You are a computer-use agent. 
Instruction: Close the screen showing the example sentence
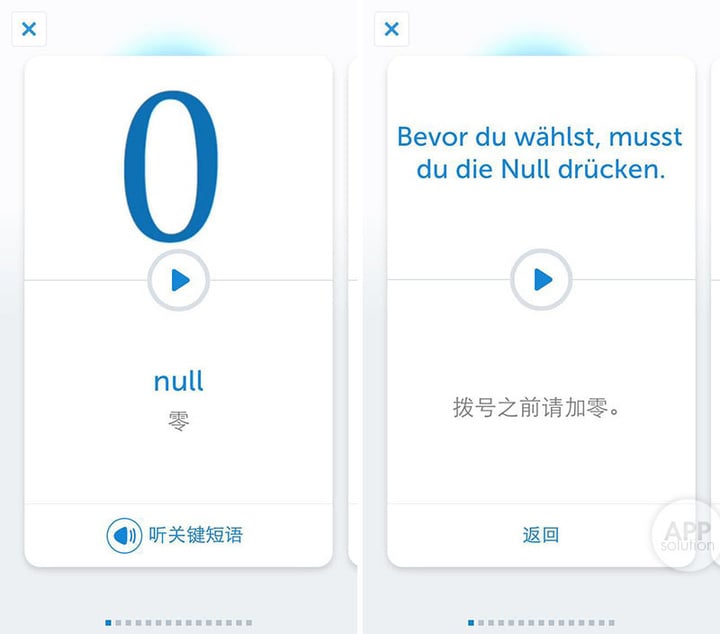coord(392,29)
